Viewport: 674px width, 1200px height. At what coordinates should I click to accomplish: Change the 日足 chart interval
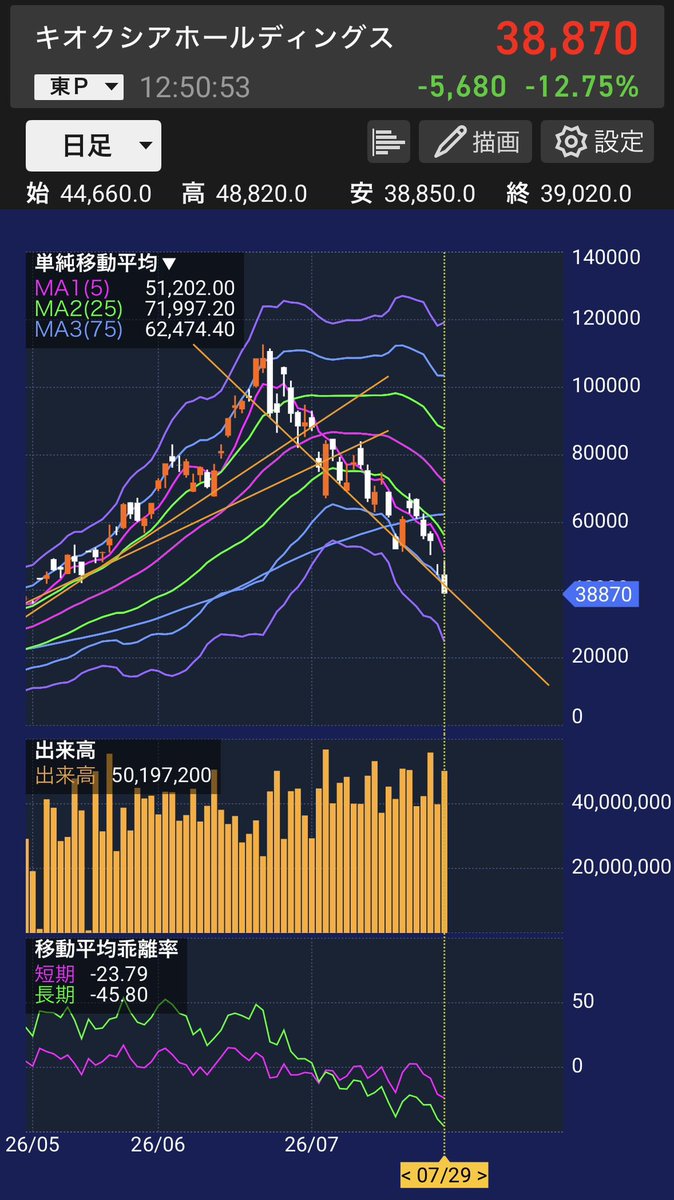pos(93,146)
